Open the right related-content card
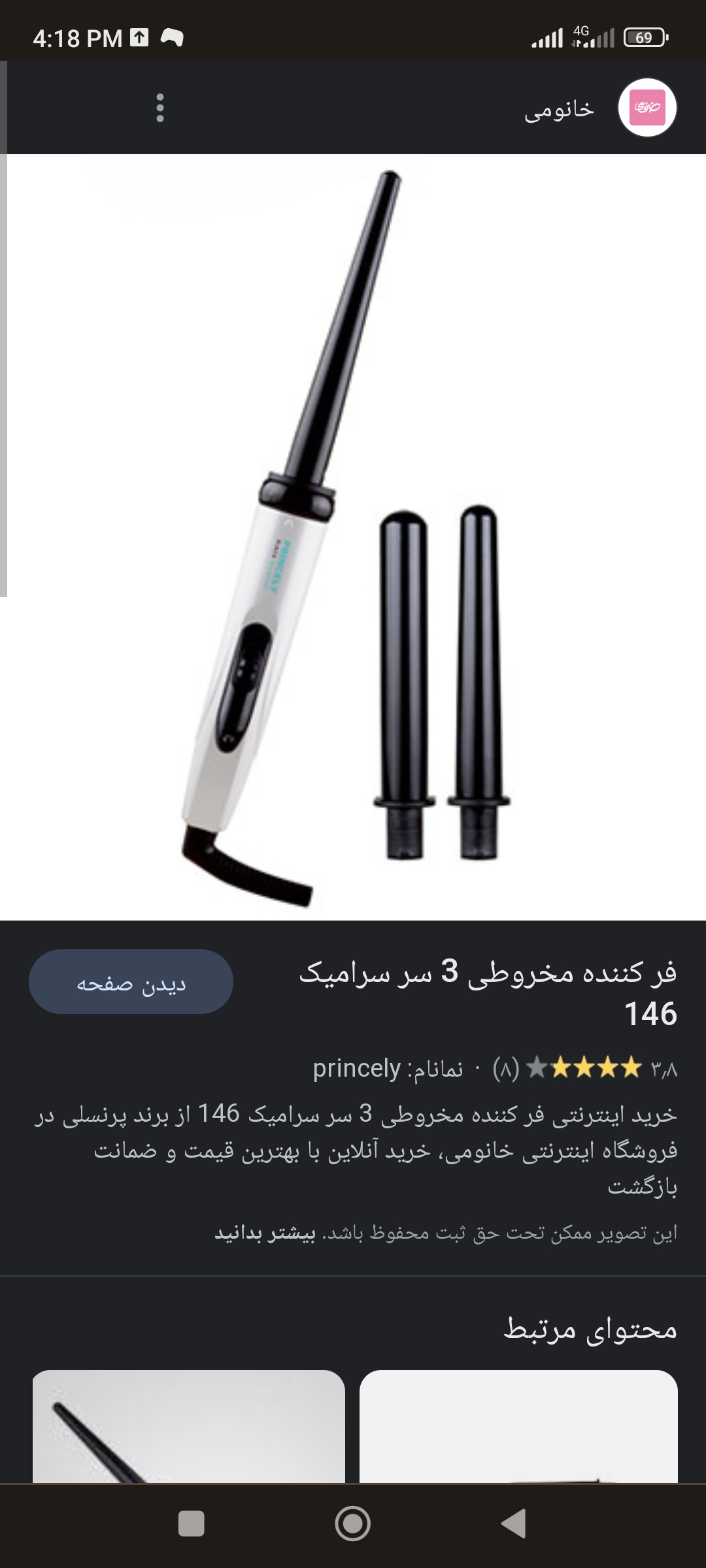 [518, 1426]
